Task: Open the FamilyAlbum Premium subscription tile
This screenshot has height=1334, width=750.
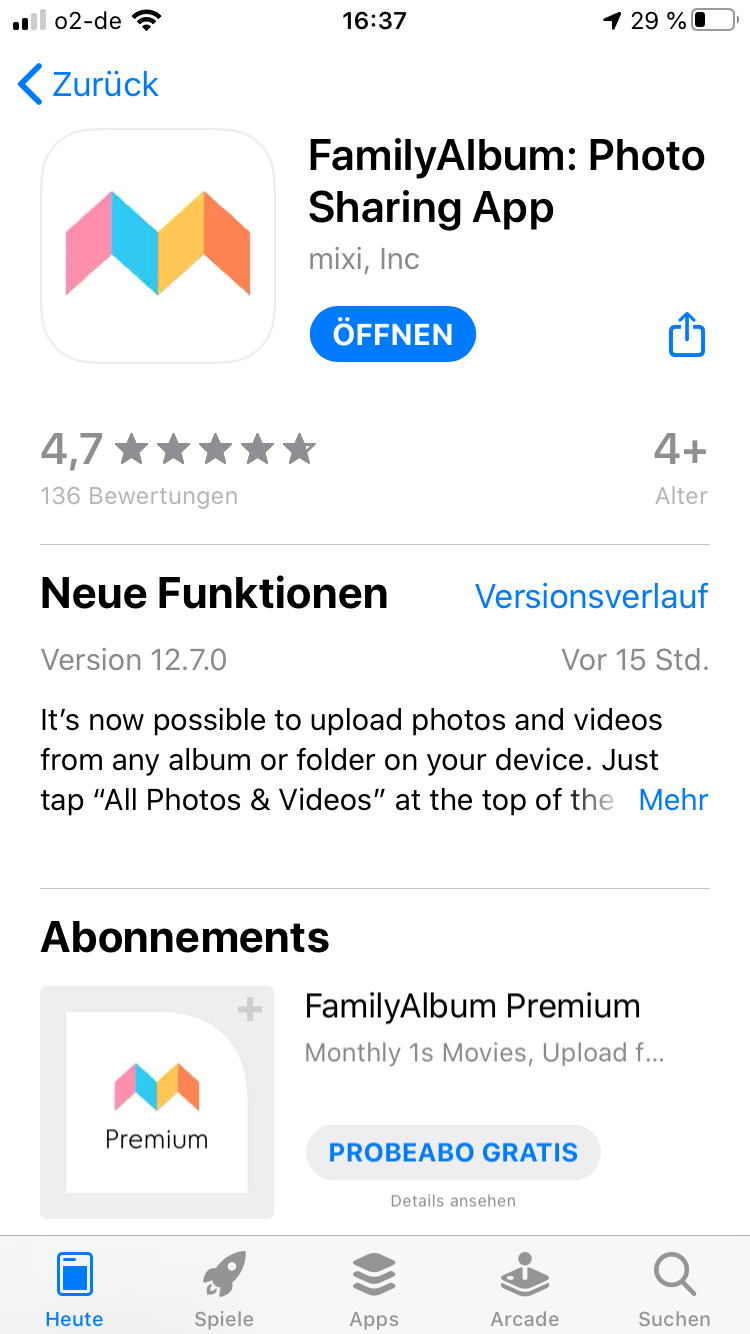Action: point(157,1102)
